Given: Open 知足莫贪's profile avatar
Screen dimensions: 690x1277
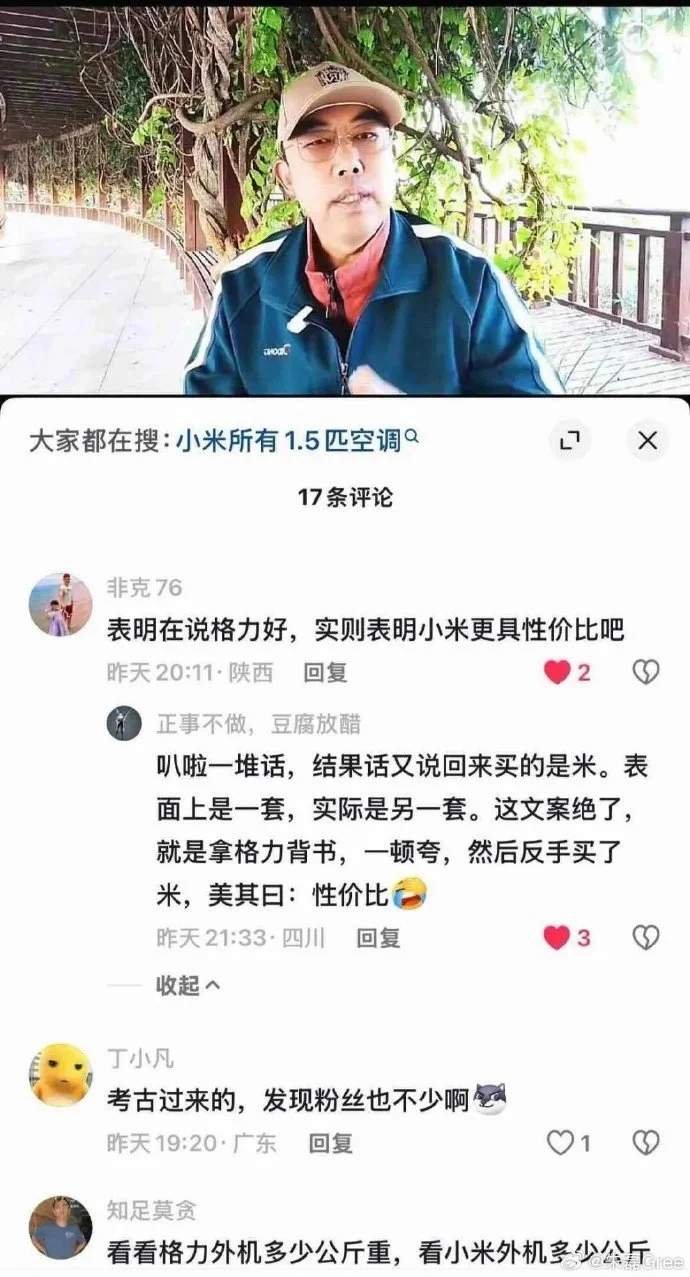Looking at the screenshot, I should [60, 1227].
